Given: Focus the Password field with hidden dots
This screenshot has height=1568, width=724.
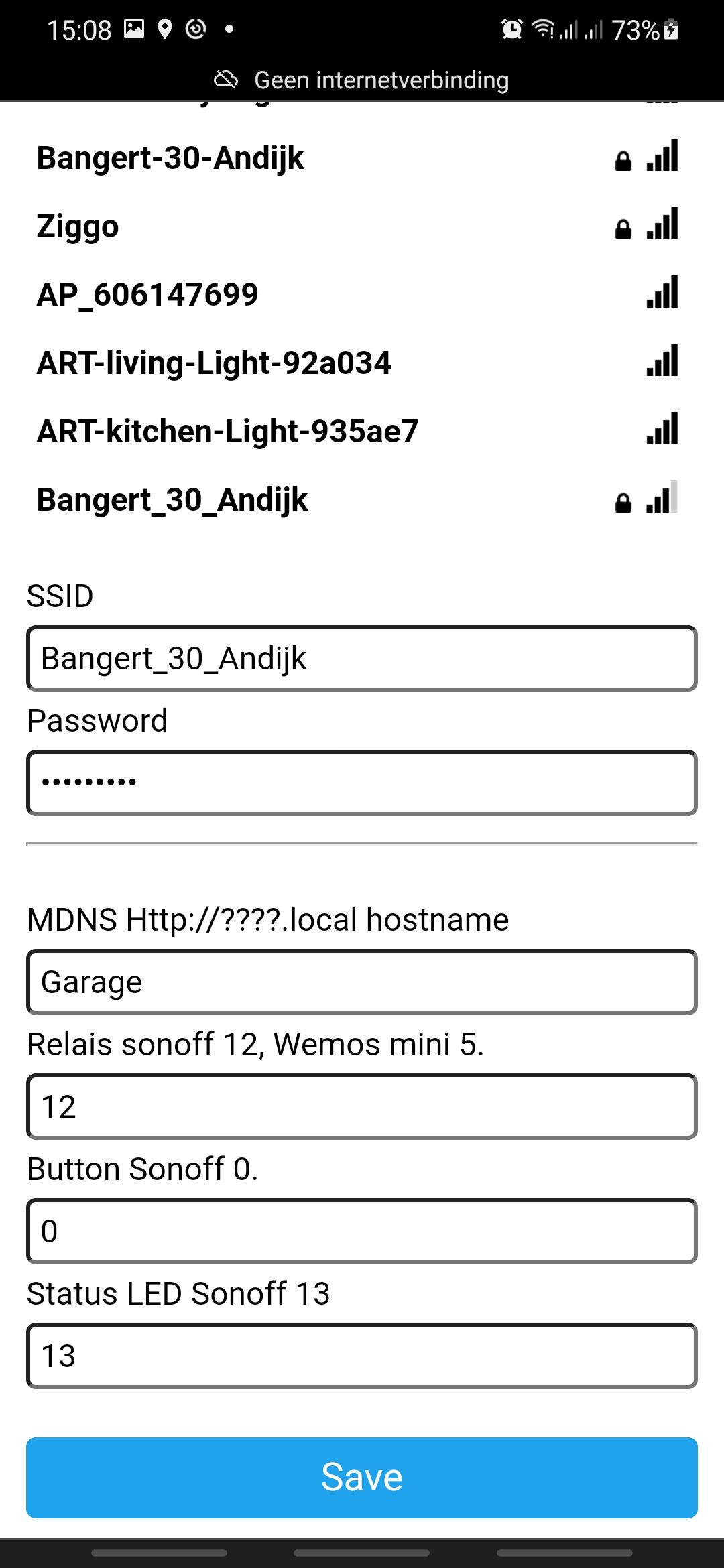Looking at the screenshot, I should [362, 783].
